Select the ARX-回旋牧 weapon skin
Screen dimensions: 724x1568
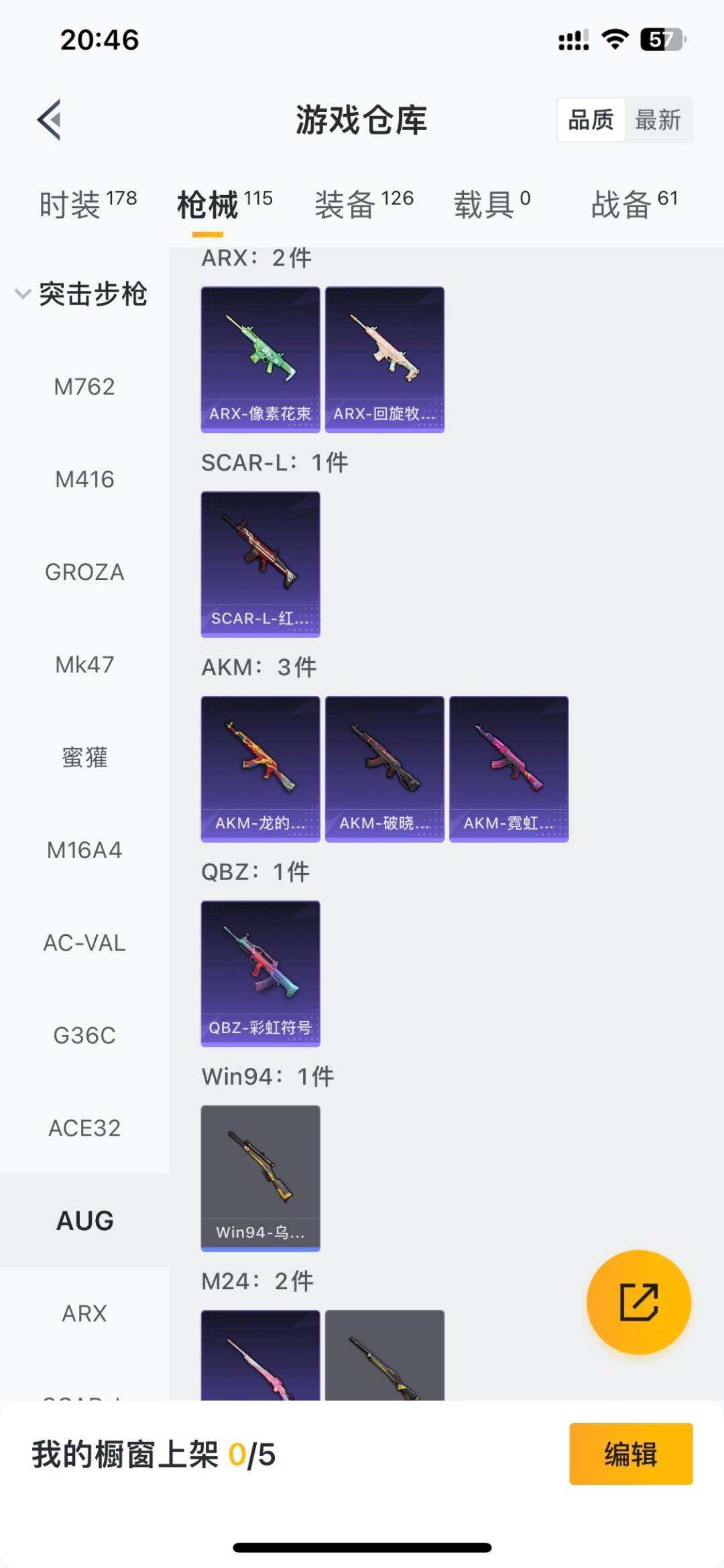[x=385, y=357]
